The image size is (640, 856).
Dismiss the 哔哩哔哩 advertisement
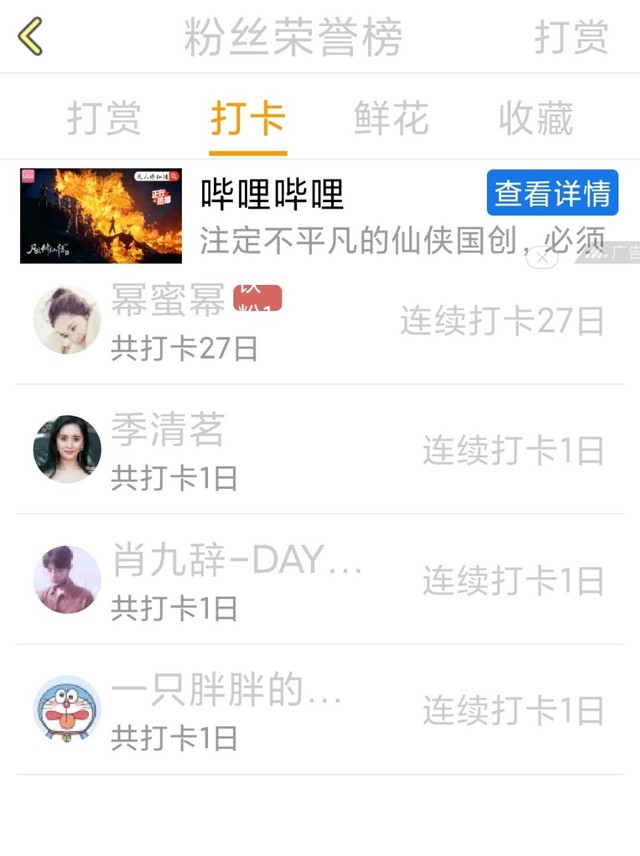(x=542, y=258)
